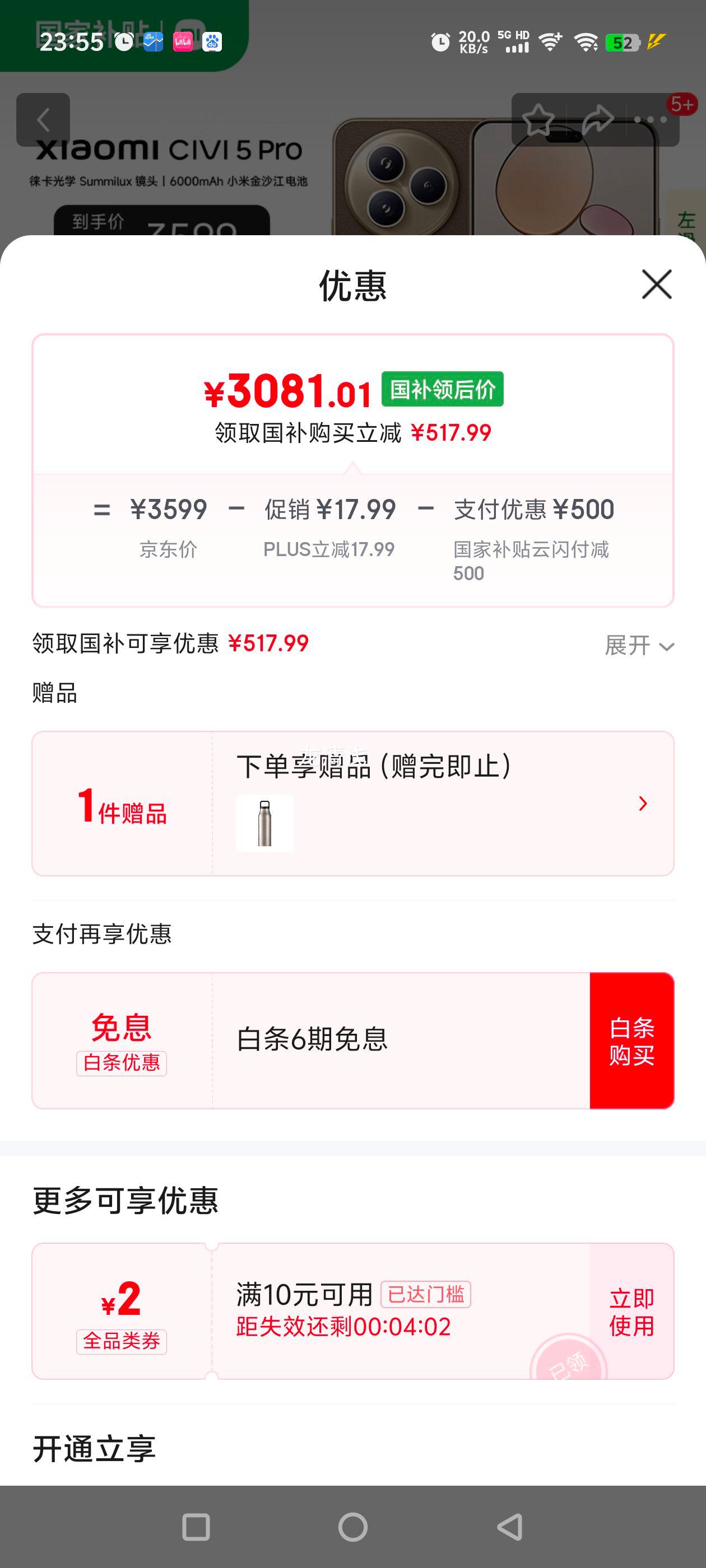Image resolution: width=706 pixels, height=1568 pixels.
Task: Expand the 展开 discount details
Action: pos(638,645)
